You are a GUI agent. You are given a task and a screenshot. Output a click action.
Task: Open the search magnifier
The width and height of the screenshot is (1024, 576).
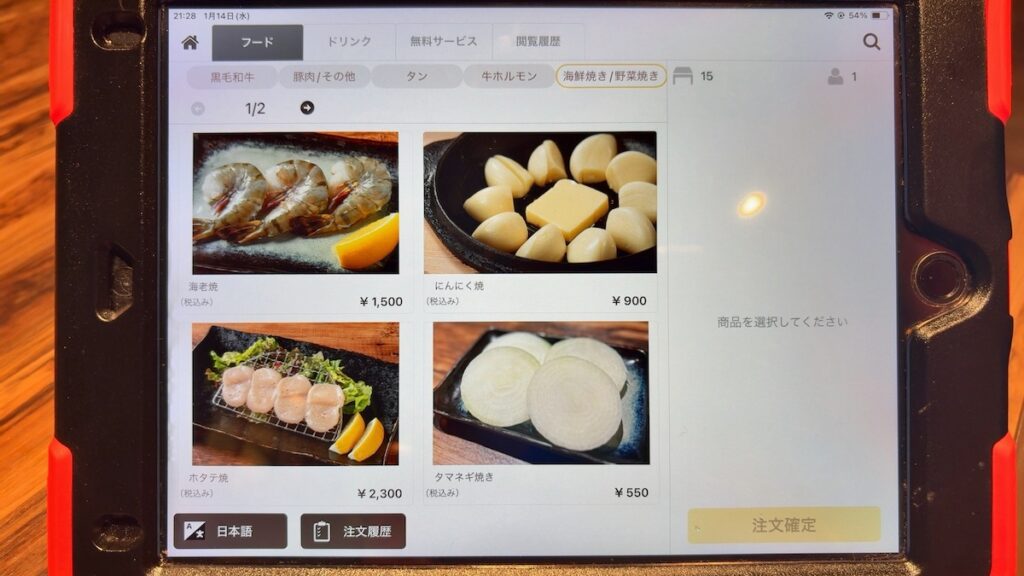[871, 42]
